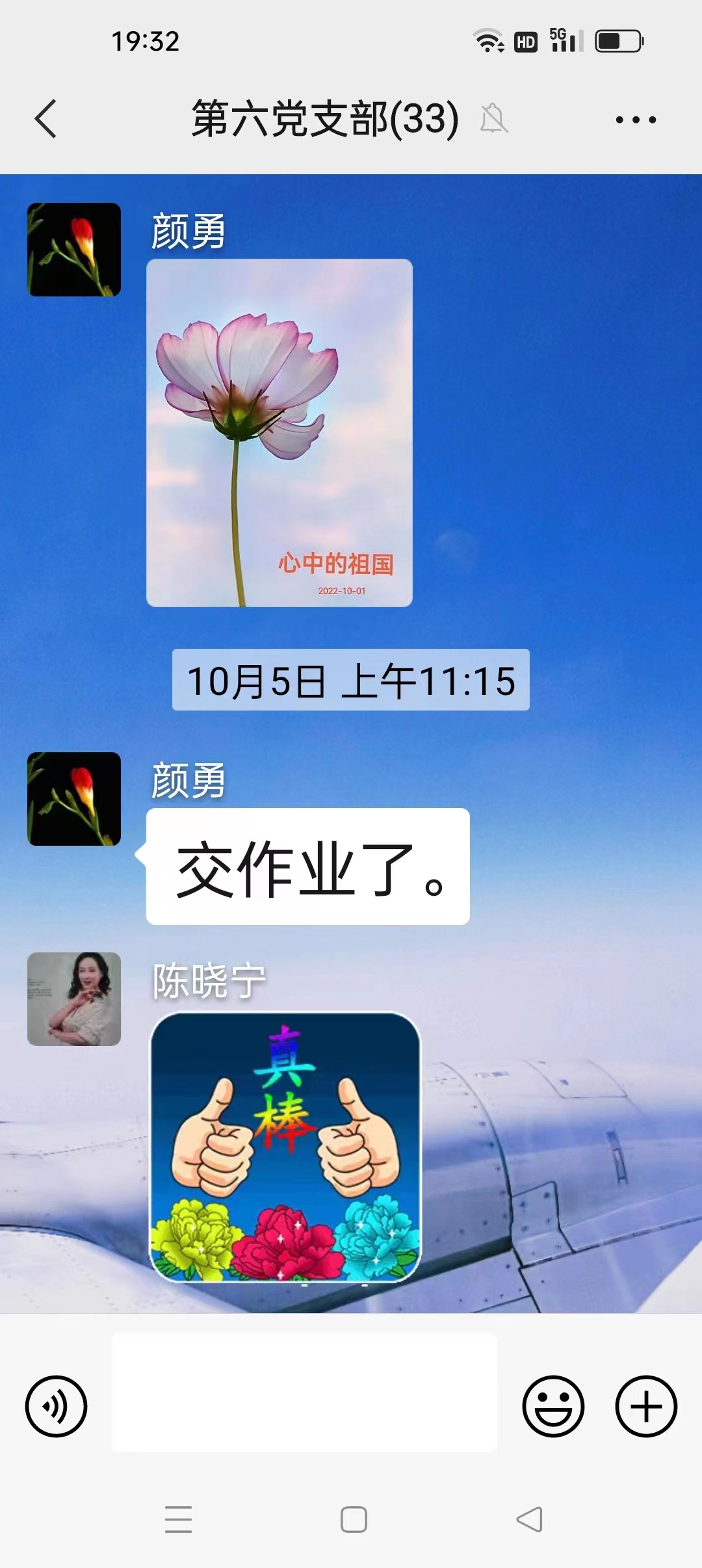Image resolution: width=702 pixels, height=1568 pixels.
Task: Open the plus attachments menu
Action: [646, 1405]
